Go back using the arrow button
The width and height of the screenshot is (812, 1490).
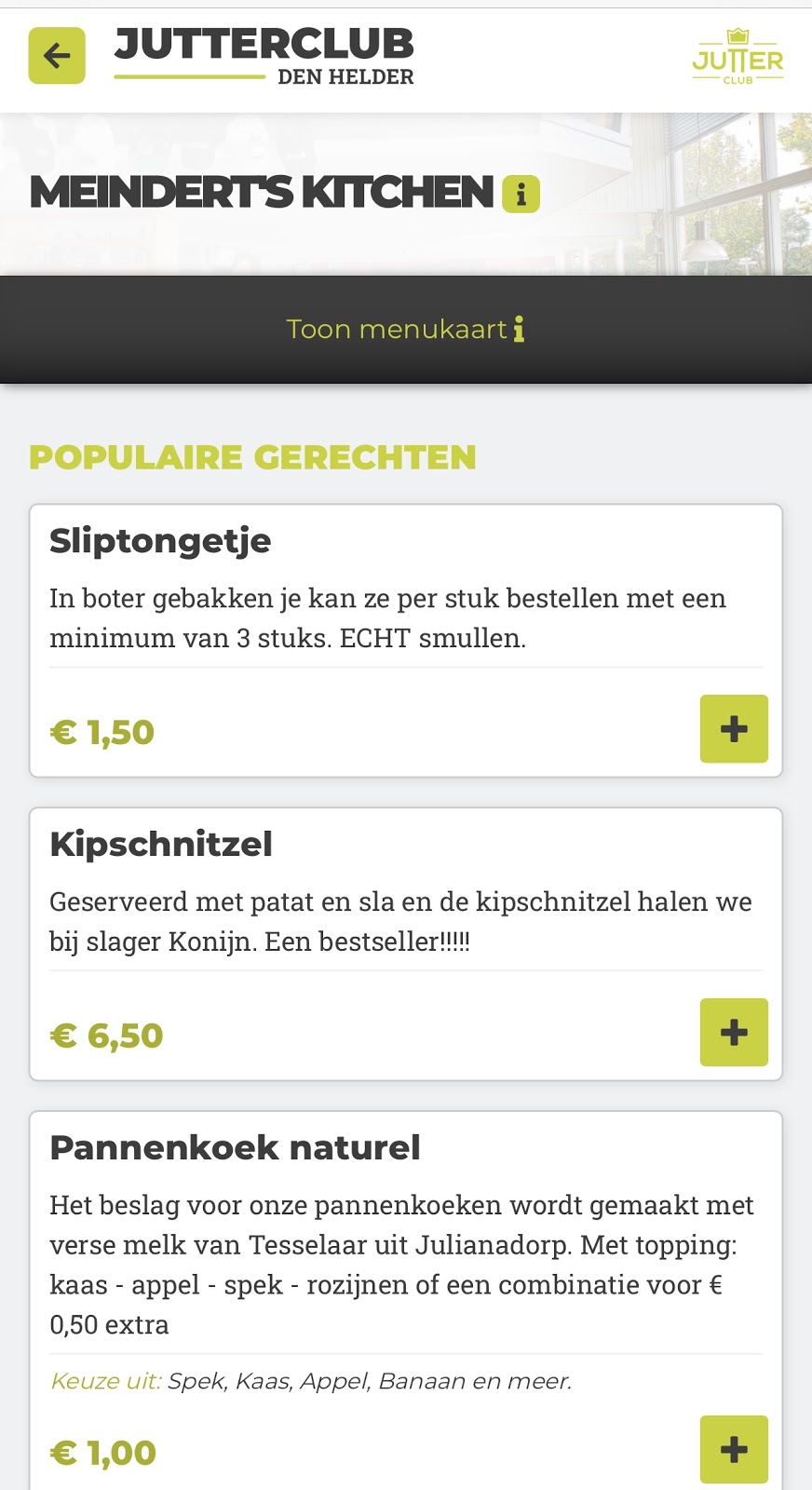pyautogui.click(x=57, y=56)
